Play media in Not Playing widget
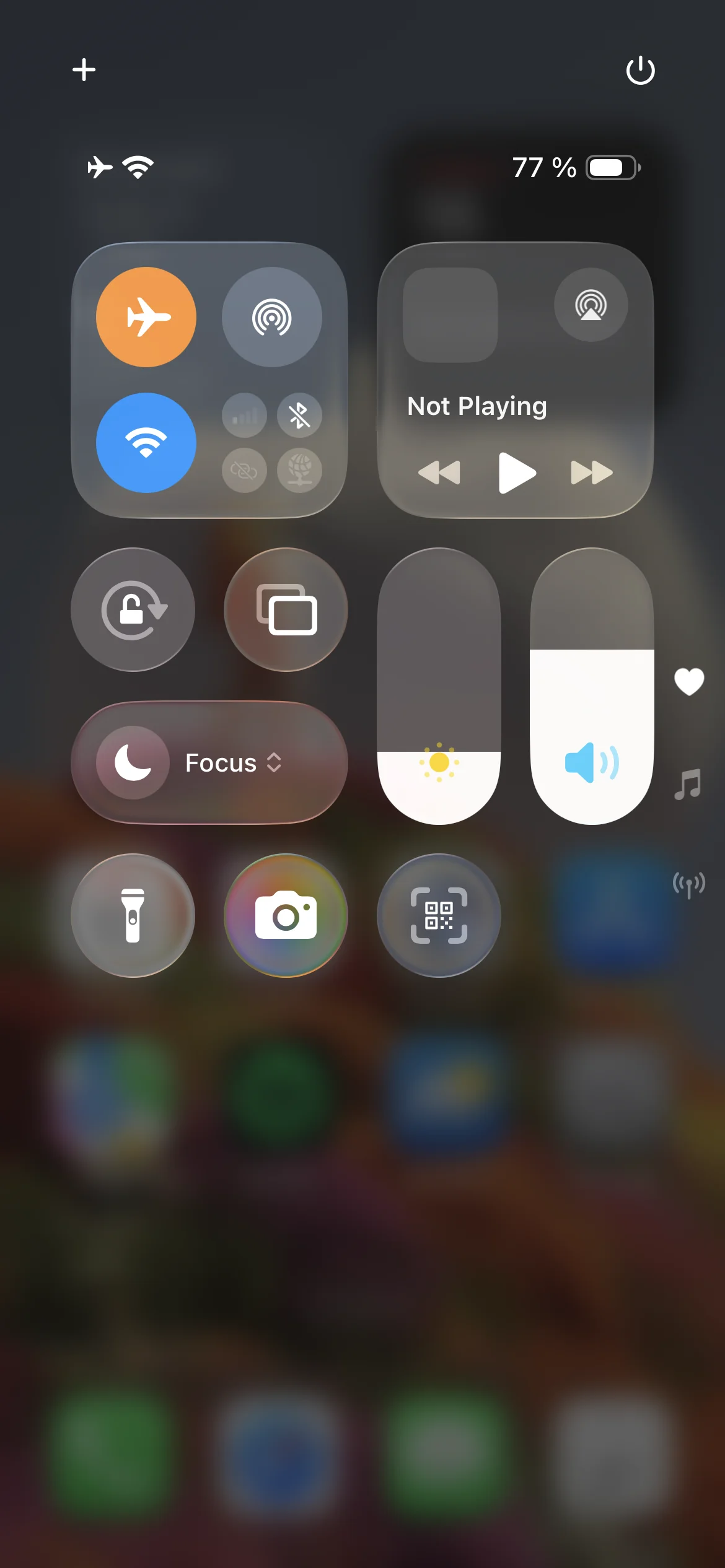Image resolution: width=725 pixels, height=1568 pixels. coord(517,473)
